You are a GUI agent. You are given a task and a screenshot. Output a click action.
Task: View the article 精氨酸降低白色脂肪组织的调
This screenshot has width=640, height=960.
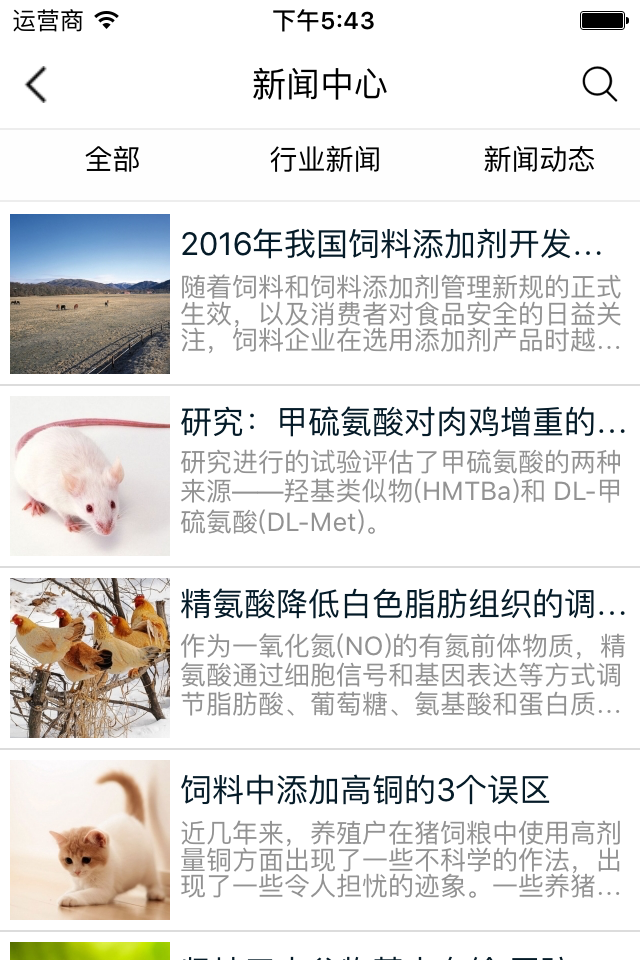click(x=403, y=604)
